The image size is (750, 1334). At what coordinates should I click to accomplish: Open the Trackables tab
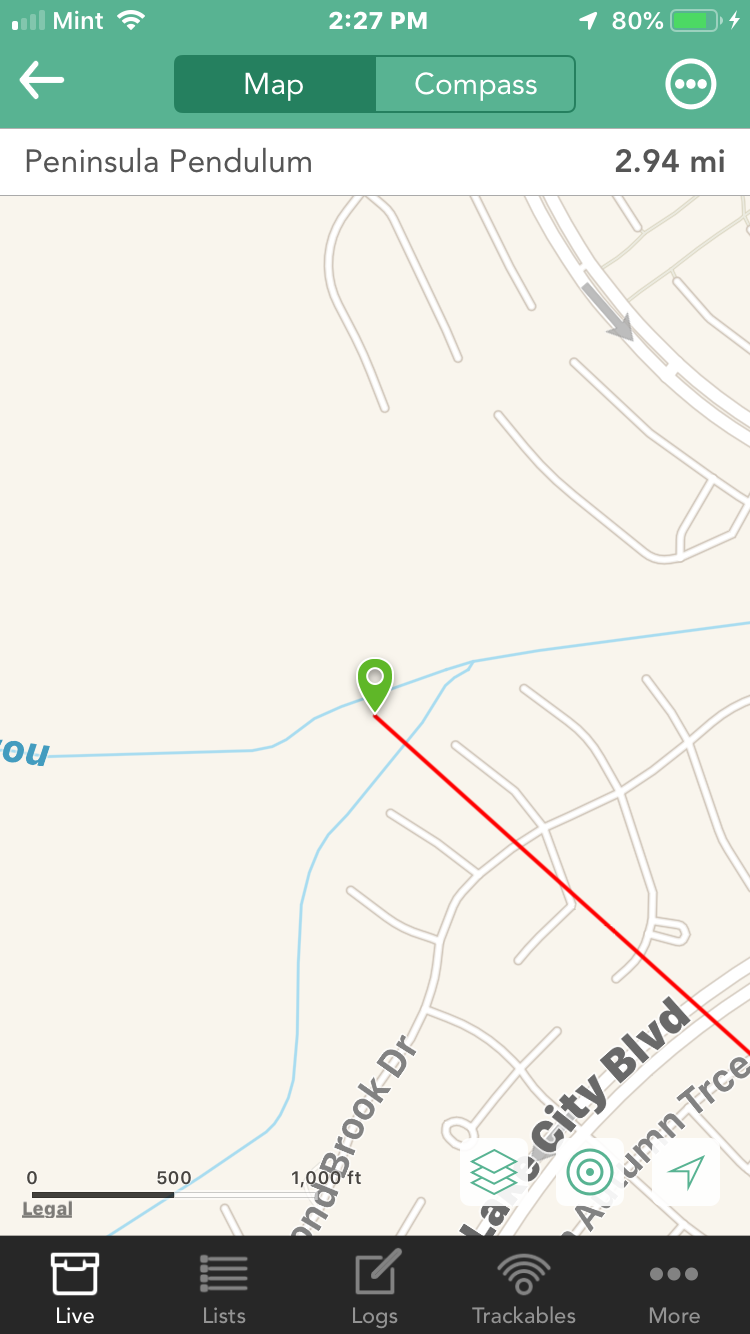click(524, 1288)
